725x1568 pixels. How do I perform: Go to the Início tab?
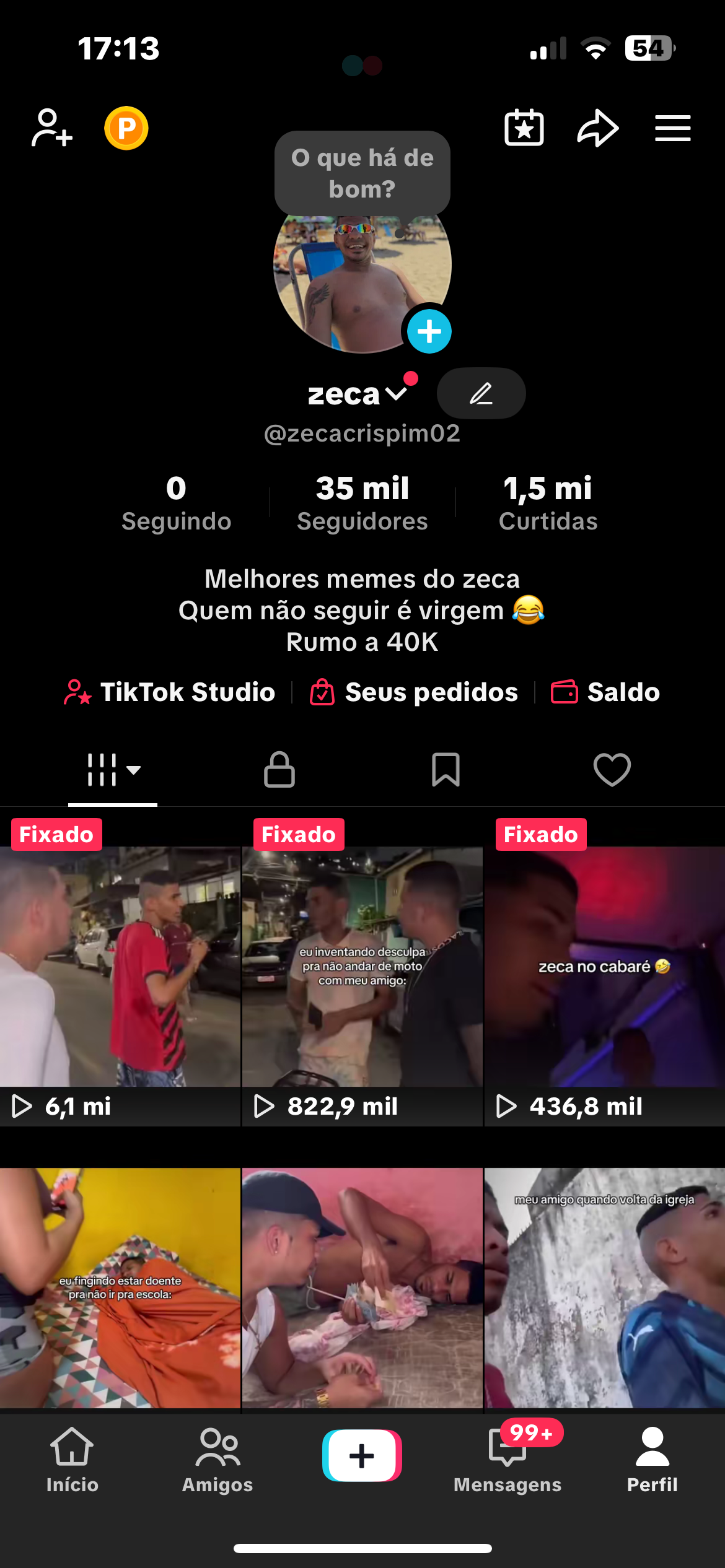(x=72, y=1460)
